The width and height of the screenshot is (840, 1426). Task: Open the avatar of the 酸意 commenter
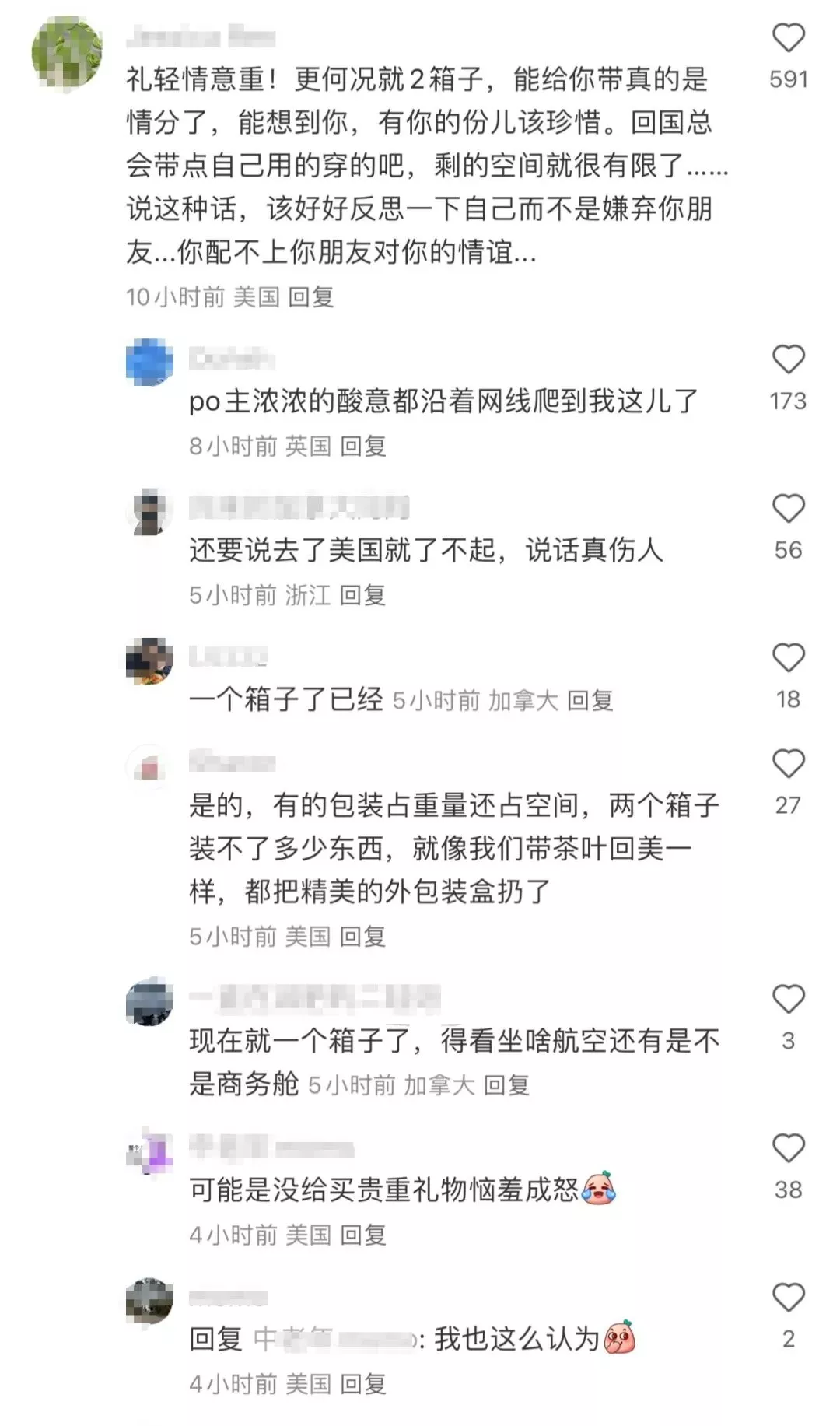149,362
